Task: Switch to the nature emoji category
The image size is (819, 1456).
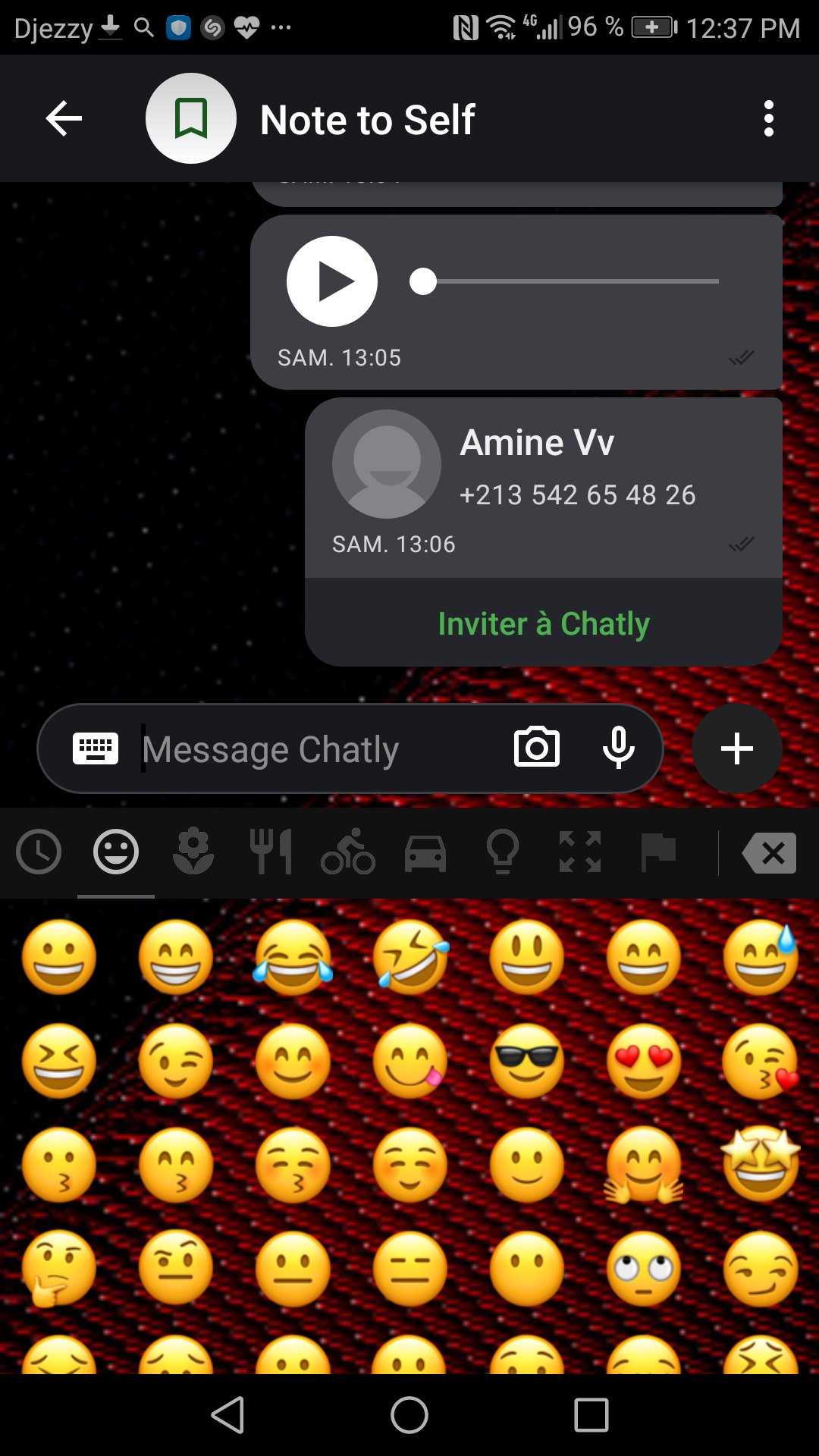Action: (x=193, y=852)
